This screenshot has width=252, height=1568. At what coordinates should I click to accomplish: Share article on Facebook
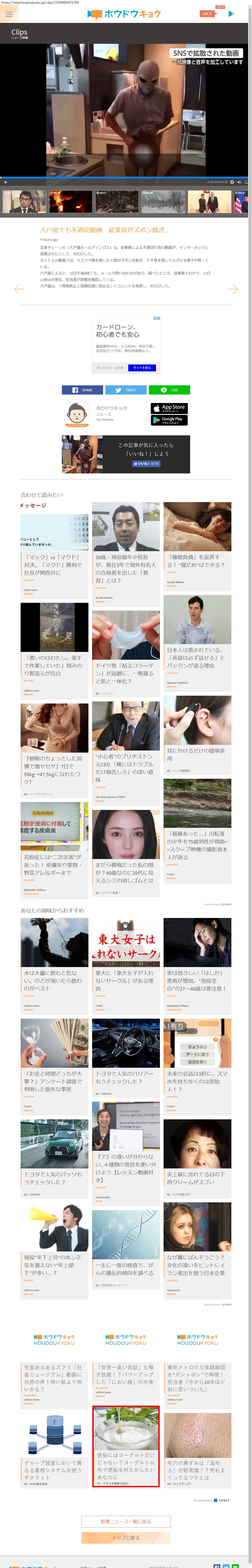point(82,389)
